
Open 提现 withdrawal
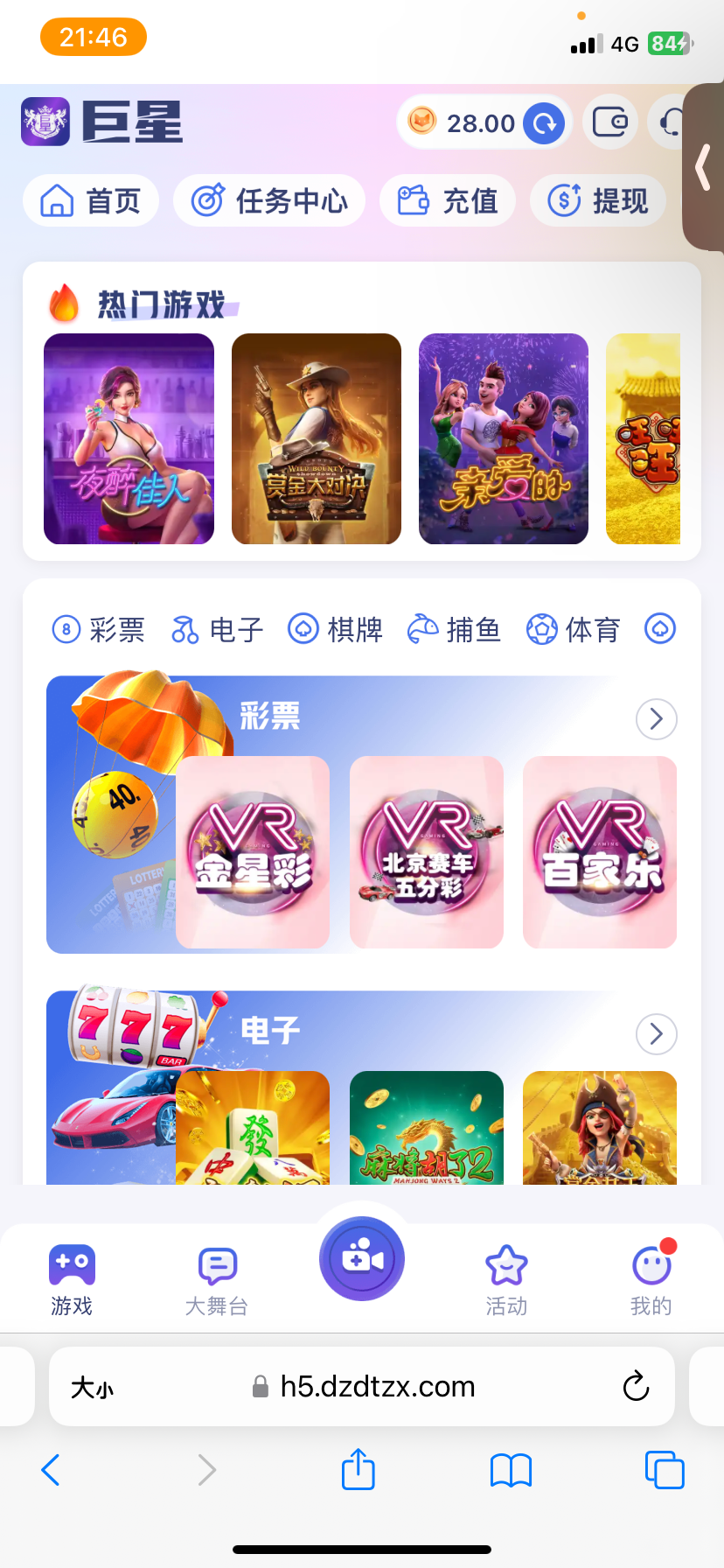[x=598, y=201]
